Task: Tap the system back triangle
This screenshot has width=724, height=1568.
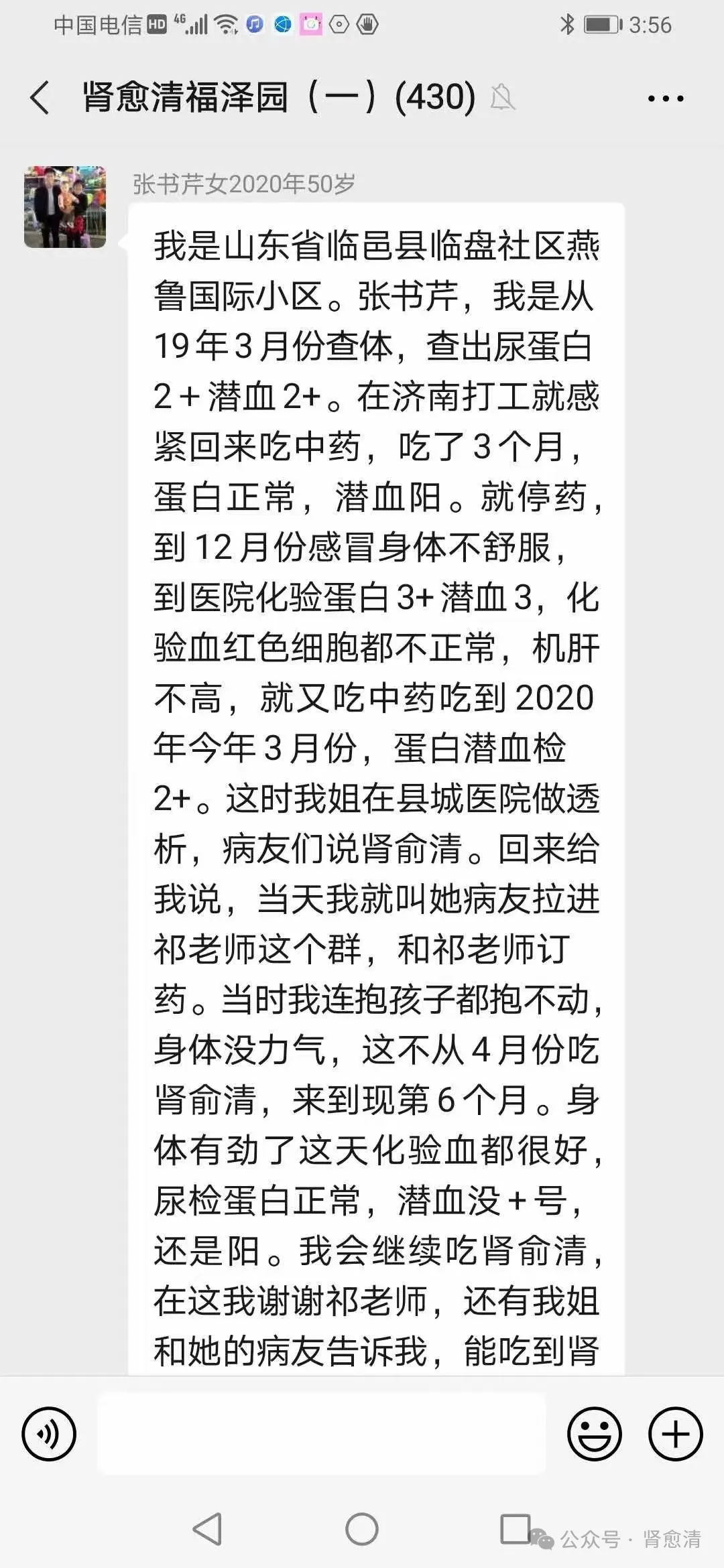Action: (208, 1530)
